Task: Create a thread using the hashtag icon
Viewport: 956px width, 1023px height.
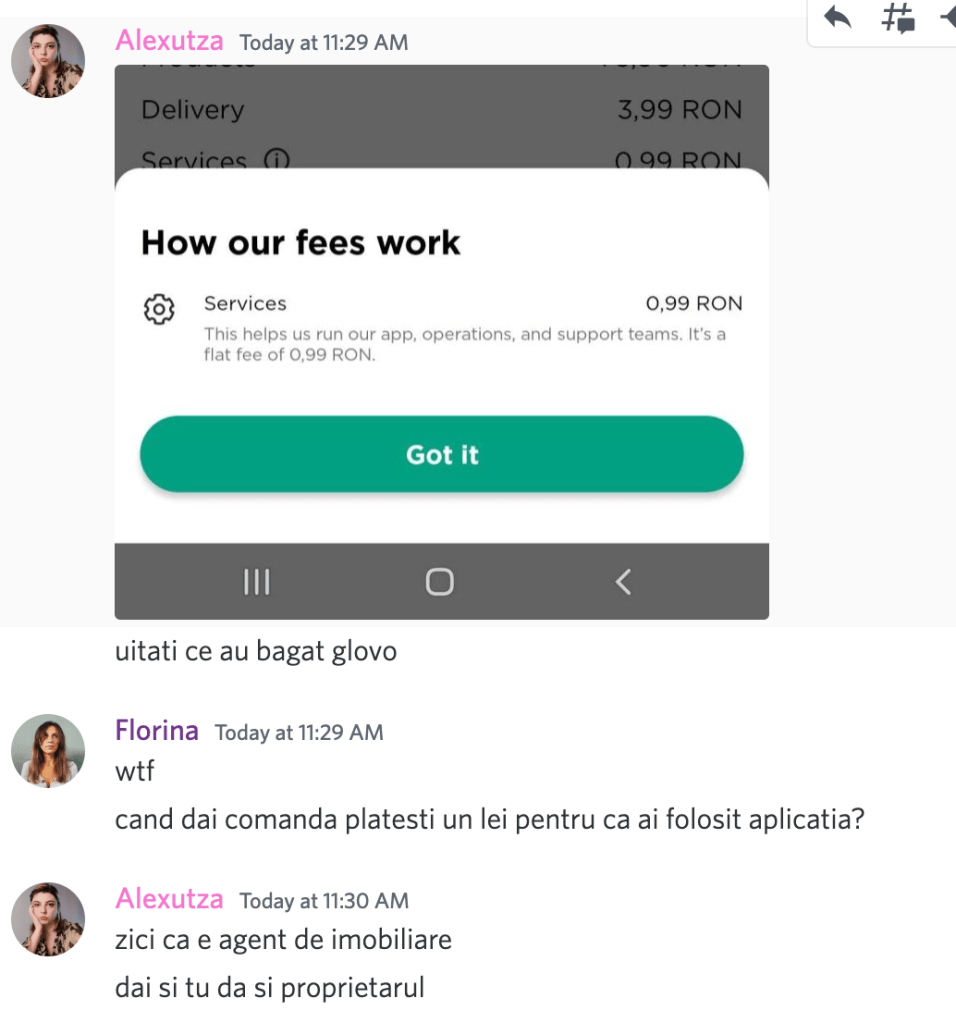Action: coord(898,17)
